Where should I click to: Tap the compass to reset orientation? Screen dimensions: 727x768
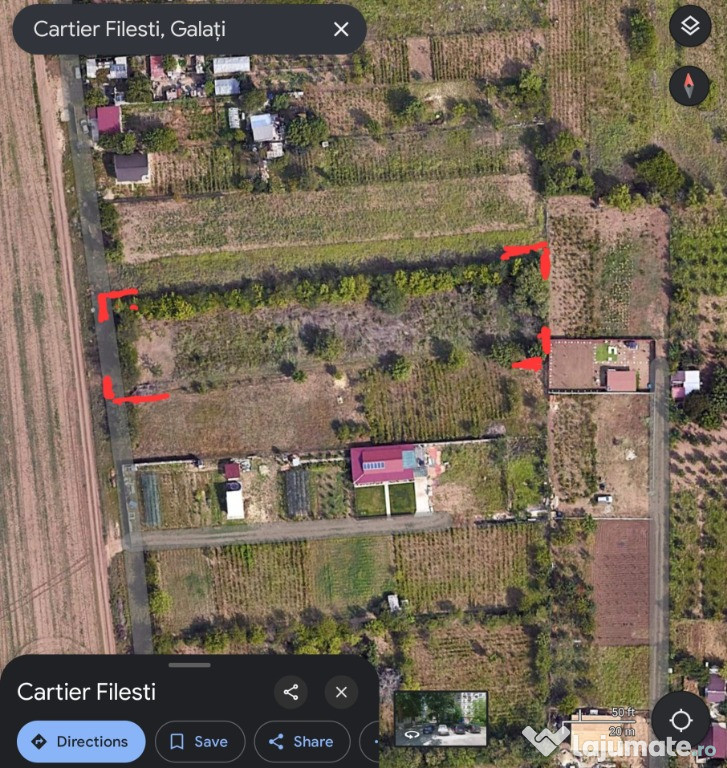(689, 85)
